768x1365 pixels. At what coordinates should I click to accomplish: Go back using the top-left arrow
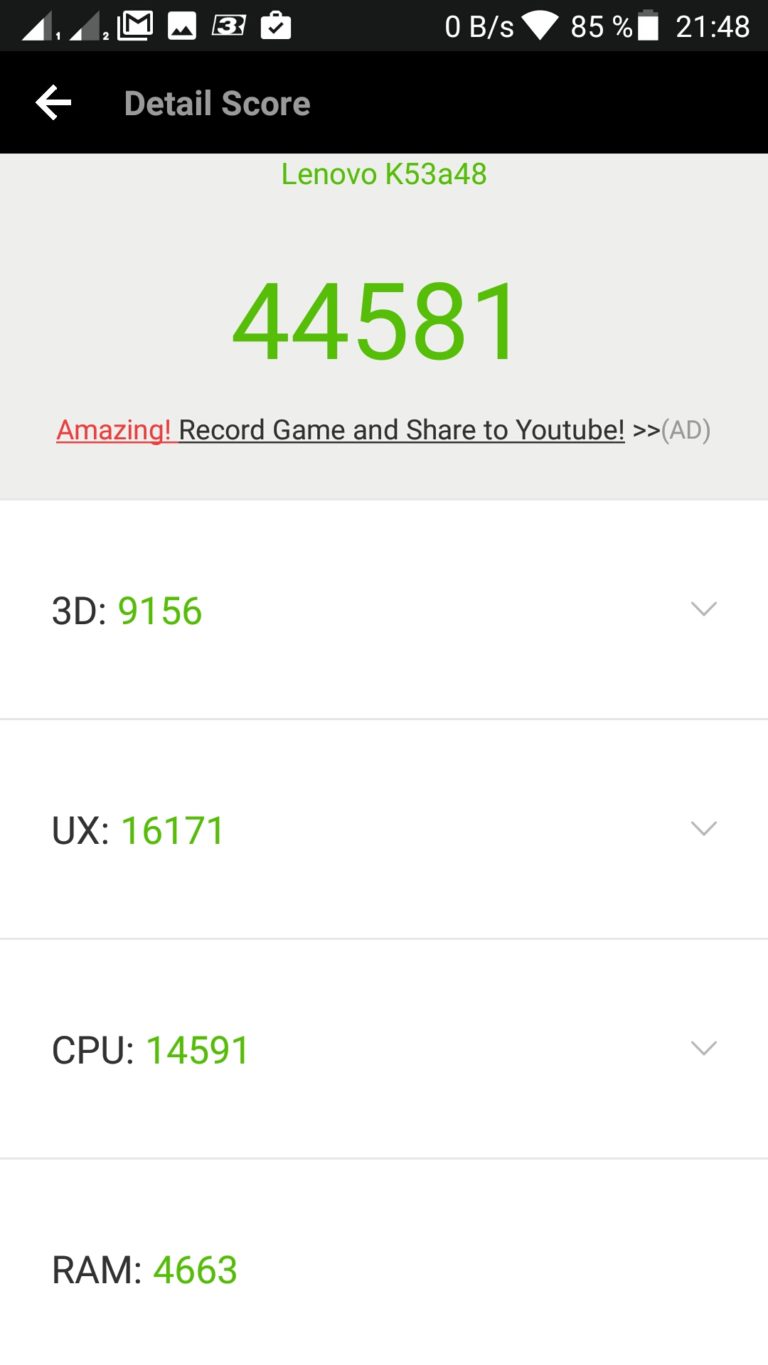coord(53,103)
